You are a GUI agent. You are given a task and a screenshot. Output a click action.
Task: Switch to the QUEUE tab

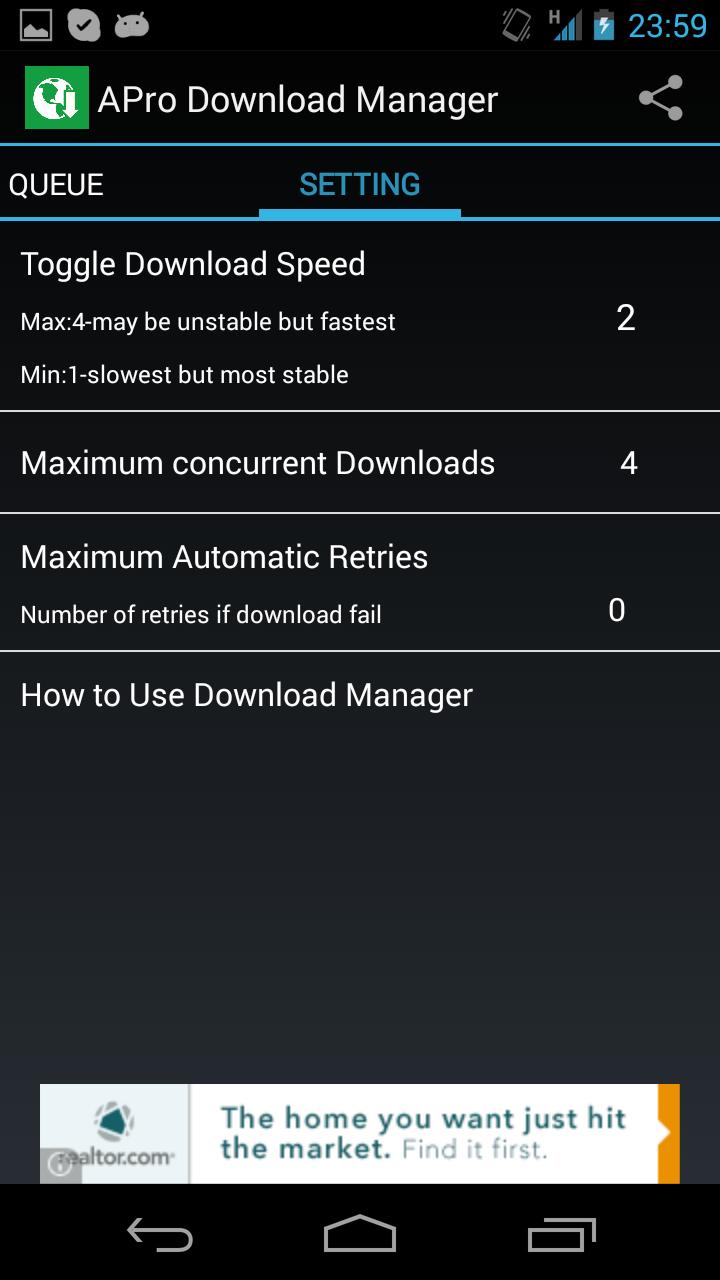coord(56,184)
